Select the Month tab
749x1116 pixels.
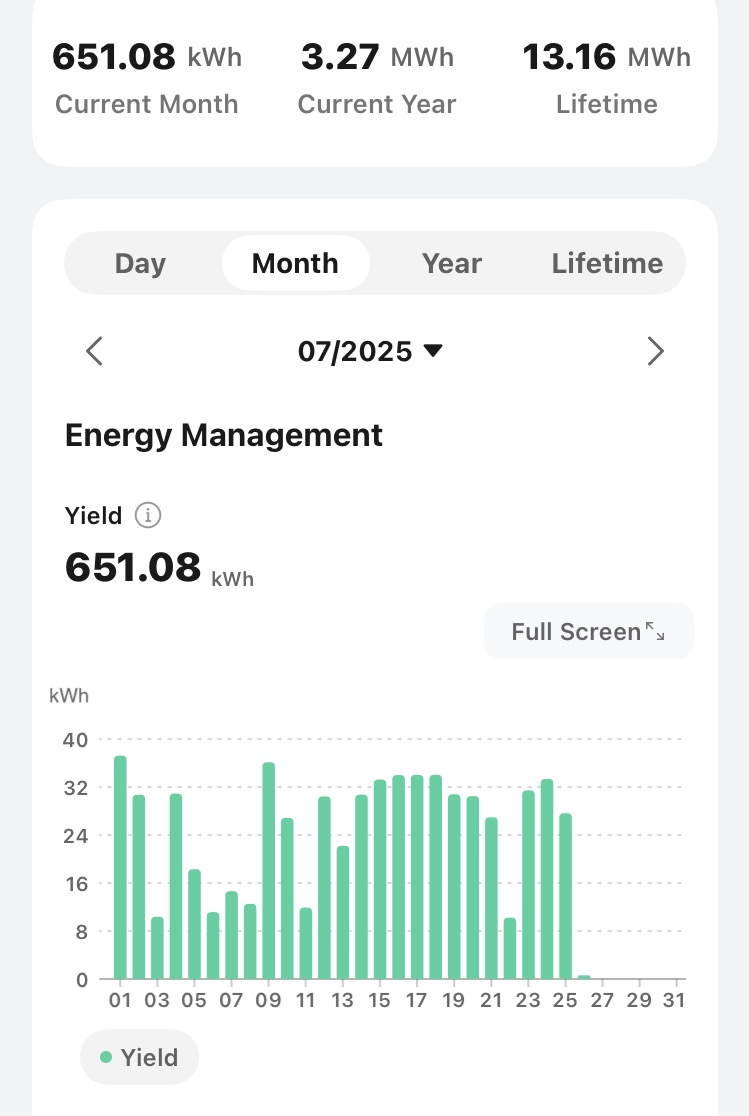pyautogui.click(x=295, y=264)
